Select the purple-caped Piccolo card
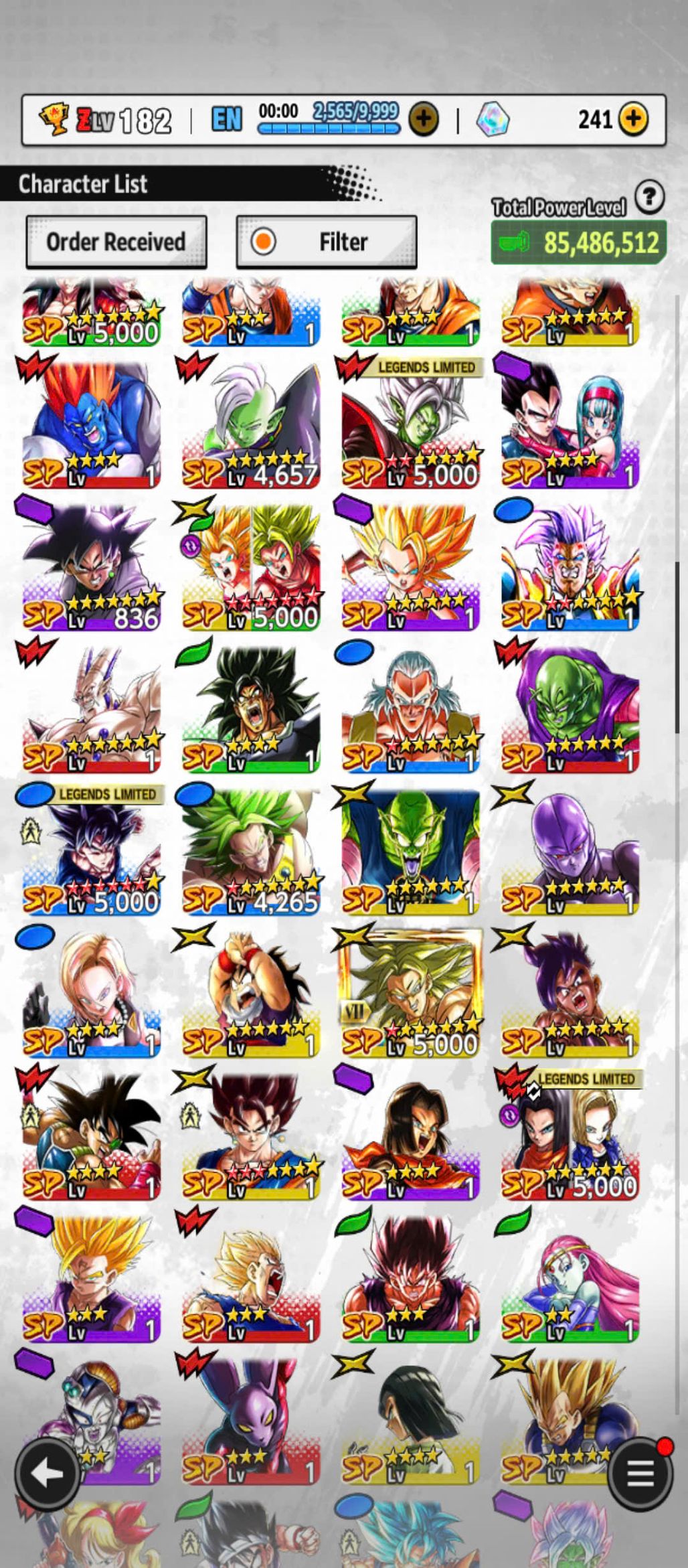This screenshot has height=1568, width=688. point(570,710)
